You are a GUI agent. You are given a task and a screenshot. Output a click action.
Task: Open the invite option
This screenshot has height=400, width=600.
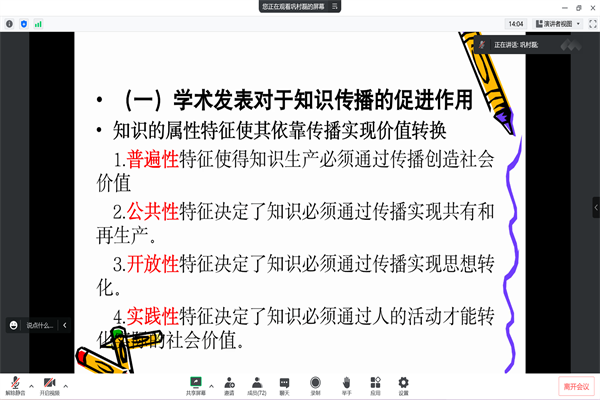pyautogui.click(x=230, y=385)
